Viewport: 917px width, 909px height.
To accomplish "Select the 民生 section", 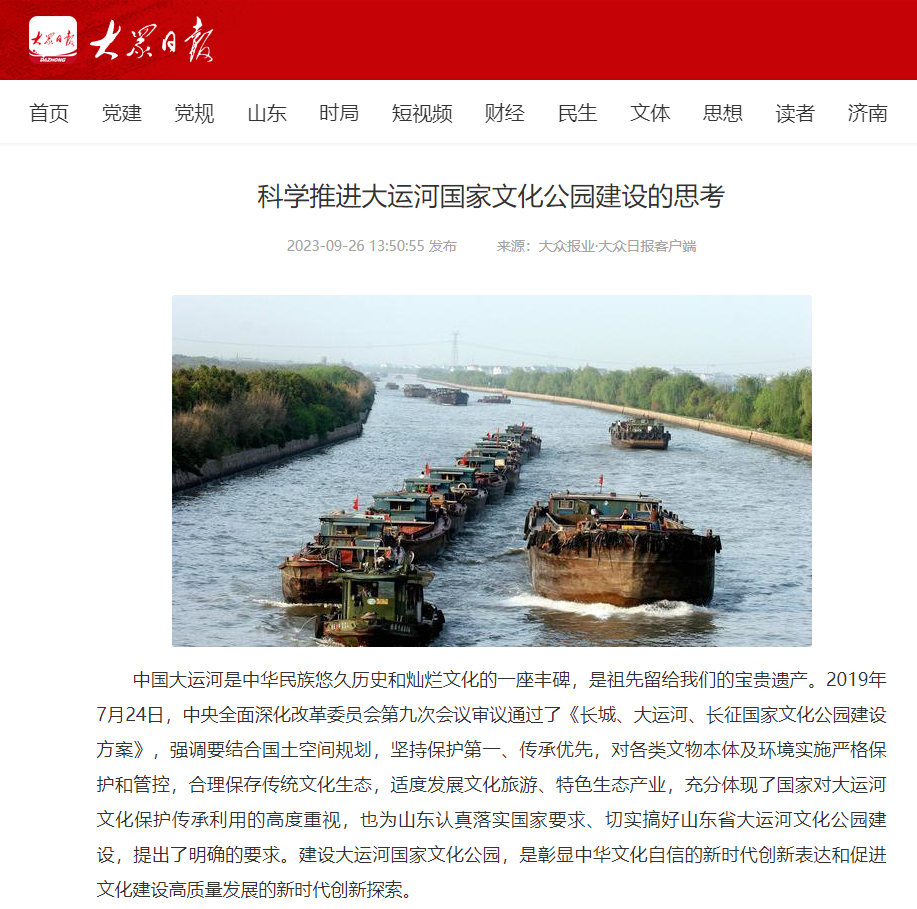I will (577, 113).
